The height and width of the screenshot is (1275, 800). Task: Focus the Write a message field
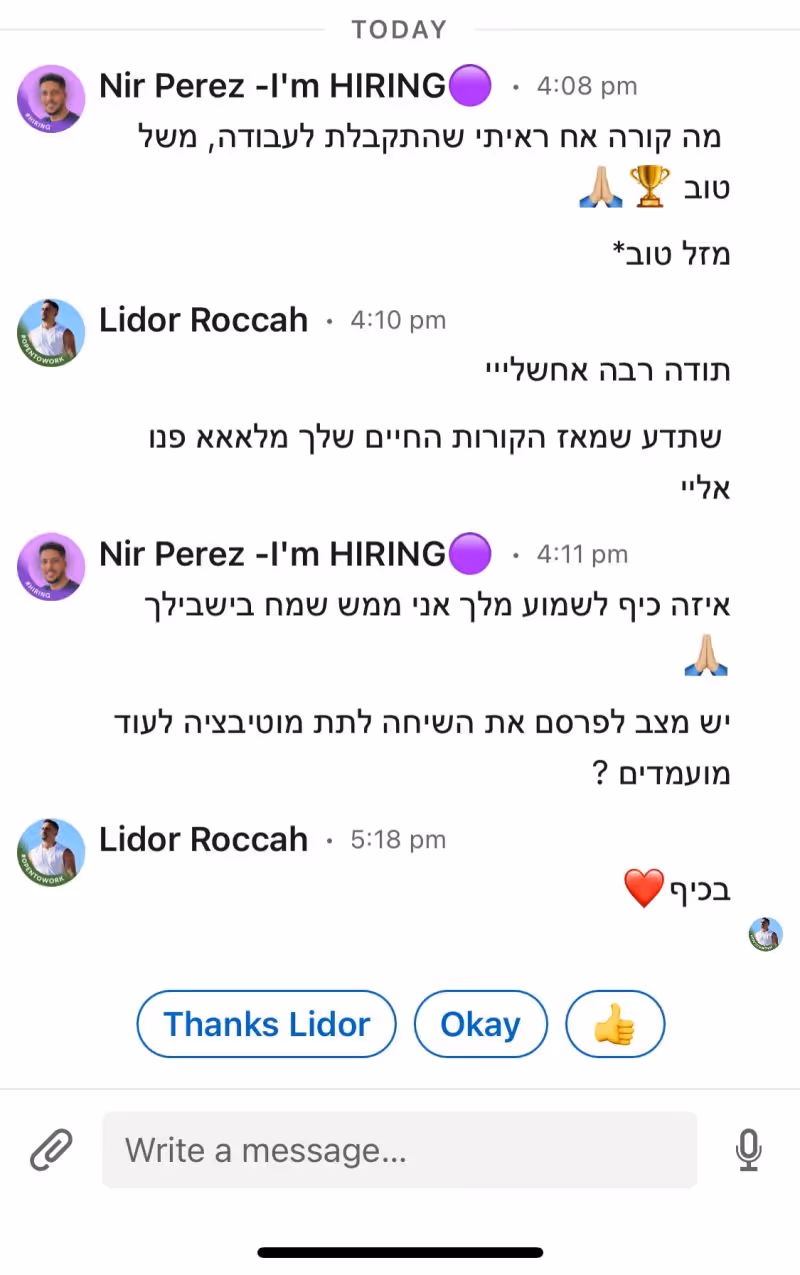(x=399, y=1150)
